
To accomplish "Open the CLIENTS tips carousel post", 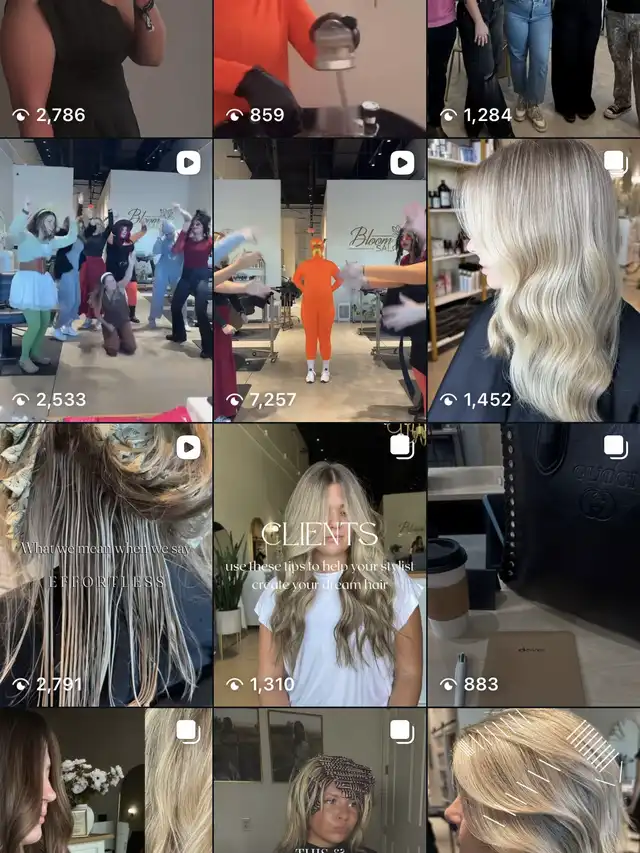I will pos(319,565).
